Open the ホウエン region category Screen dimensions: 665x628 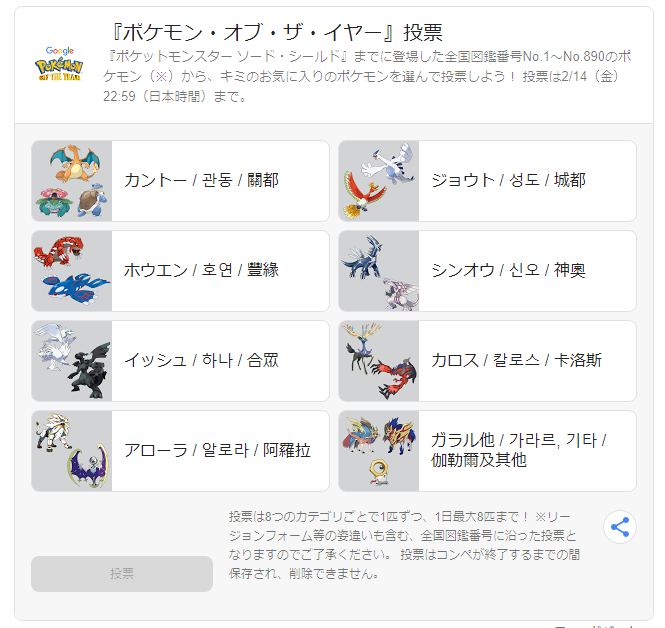point(180,271)
